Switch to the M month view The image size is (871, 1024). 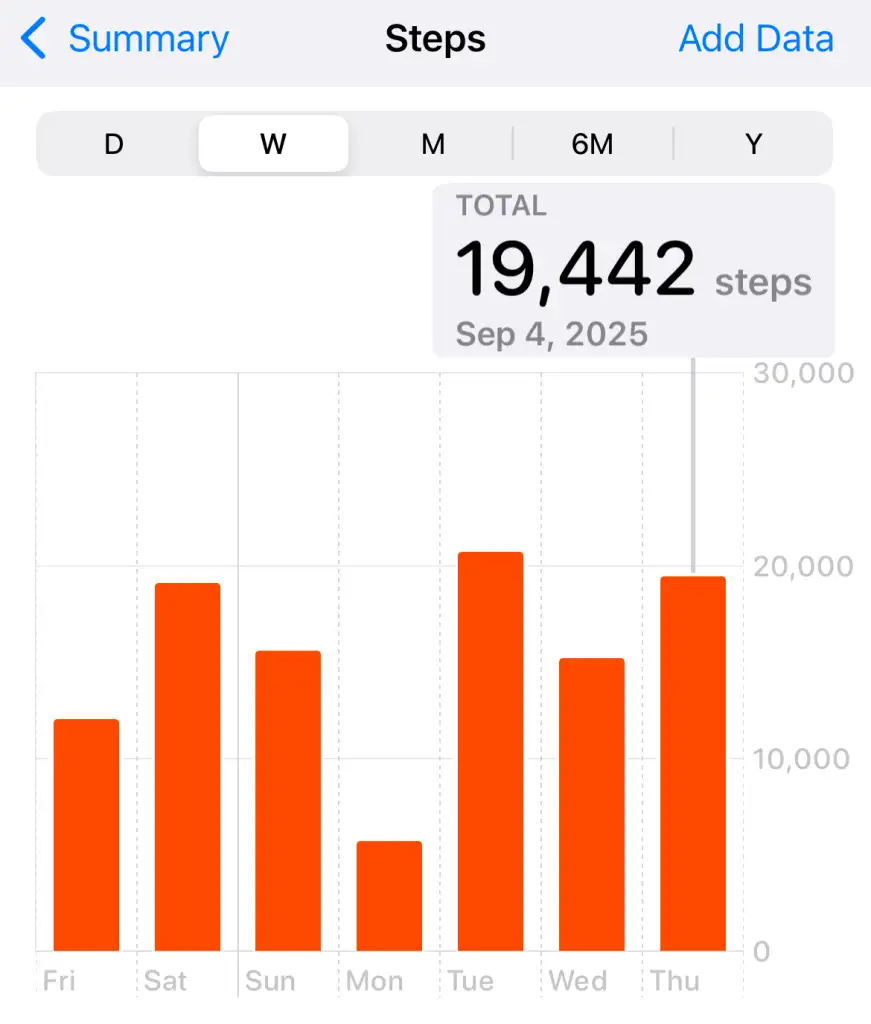[x=433, y=144]
